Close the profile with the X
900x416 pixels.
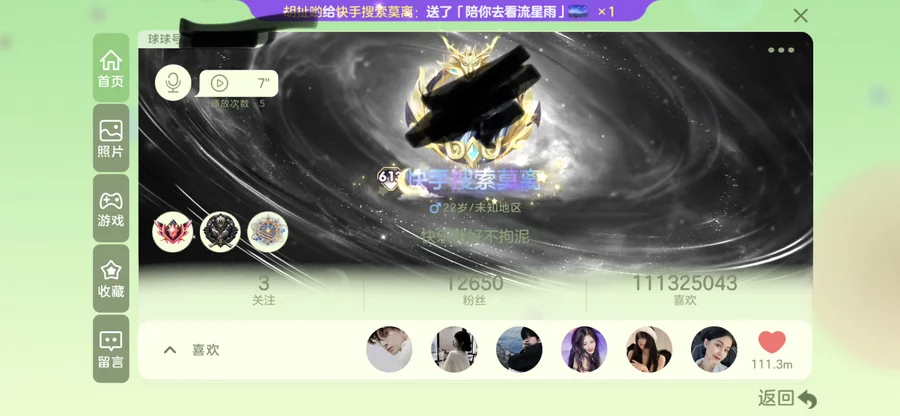point(800,16)
